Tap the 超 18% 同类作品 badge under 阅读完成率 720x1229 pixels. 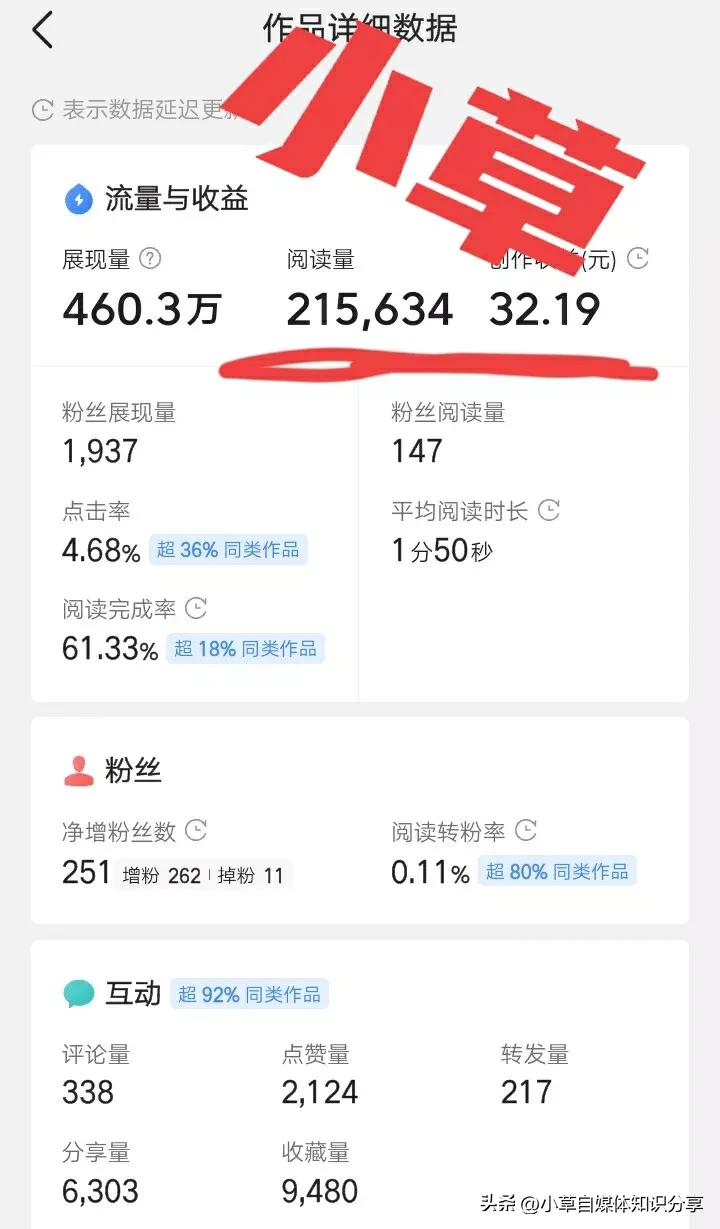pos(245,649)
